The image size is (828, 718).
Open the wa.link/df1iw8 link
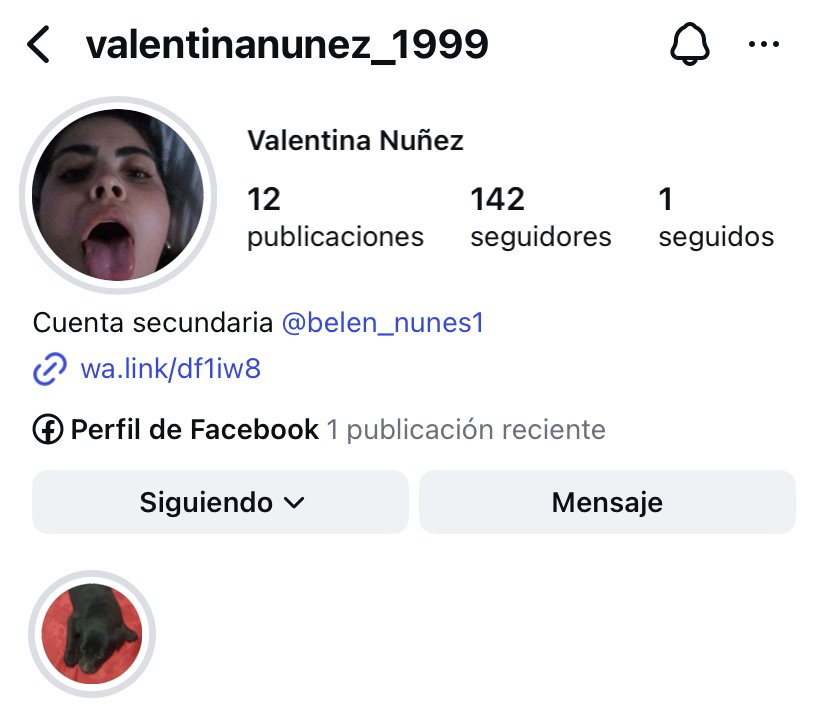[x=170, y=369]
